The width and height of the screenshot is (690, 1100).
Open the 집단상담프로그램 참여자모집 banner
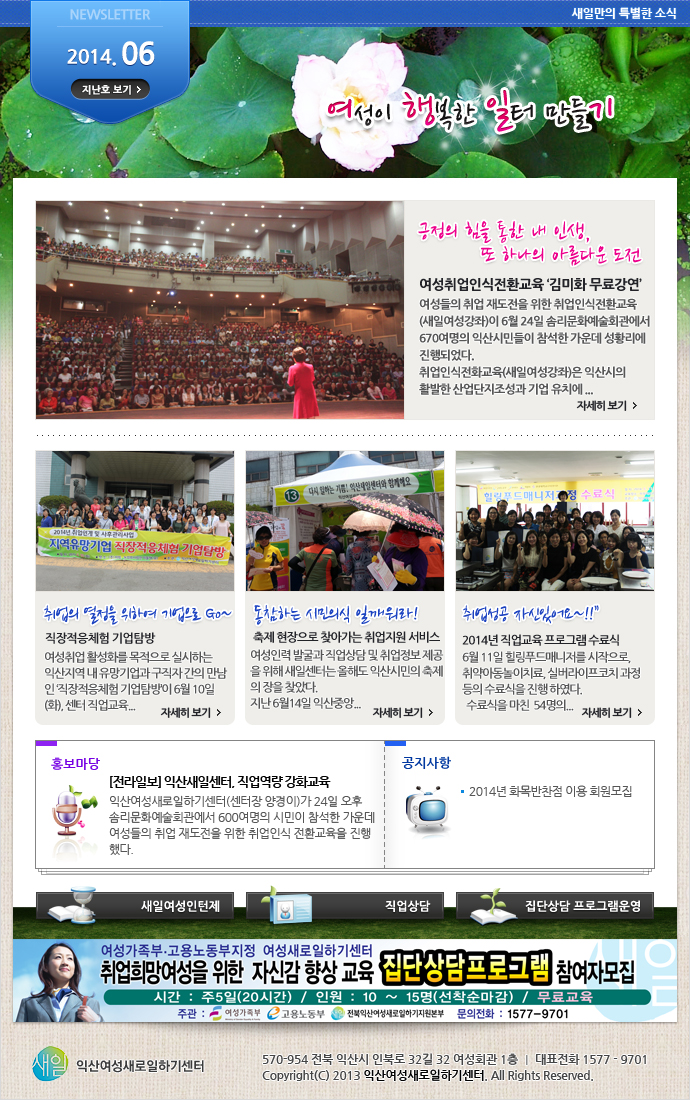pos(345,981)
